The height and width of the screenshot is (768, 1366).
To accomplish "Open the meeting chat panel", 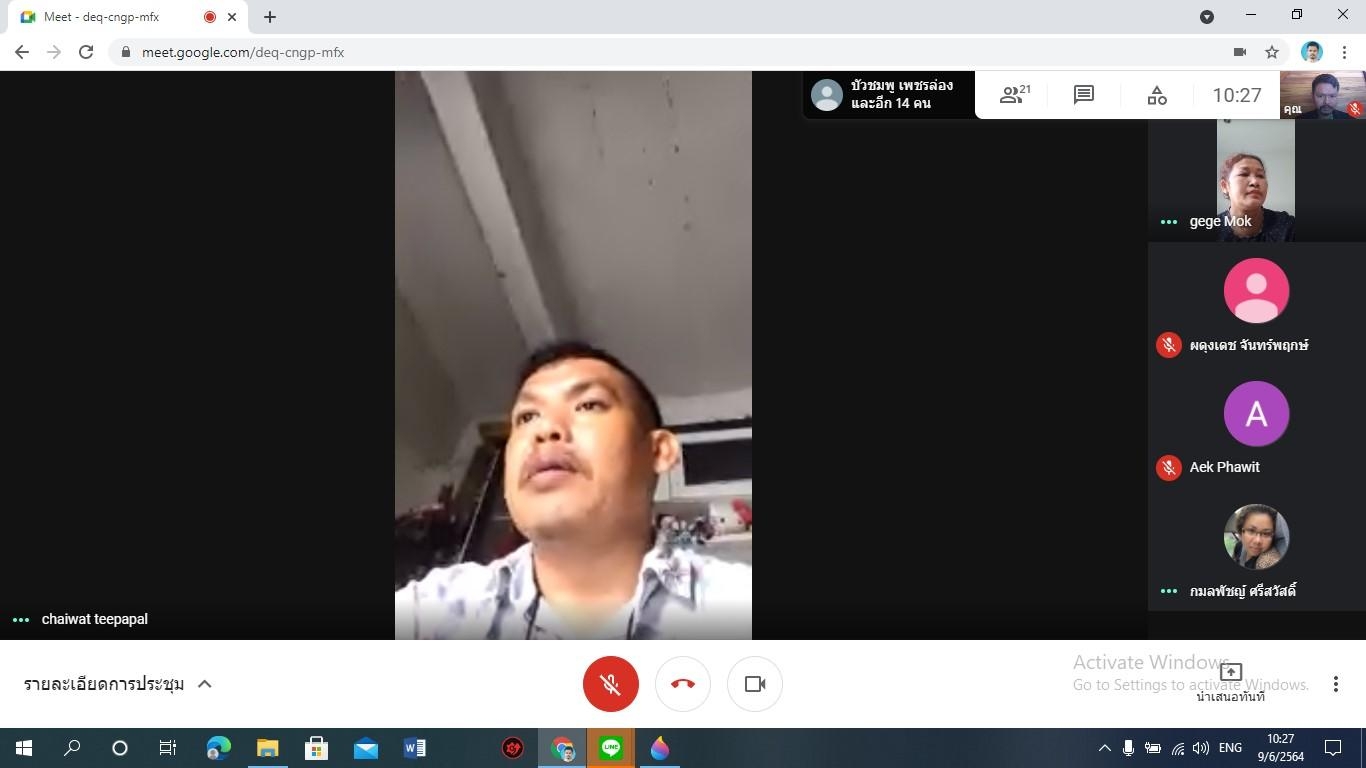I will point(1083,95).
